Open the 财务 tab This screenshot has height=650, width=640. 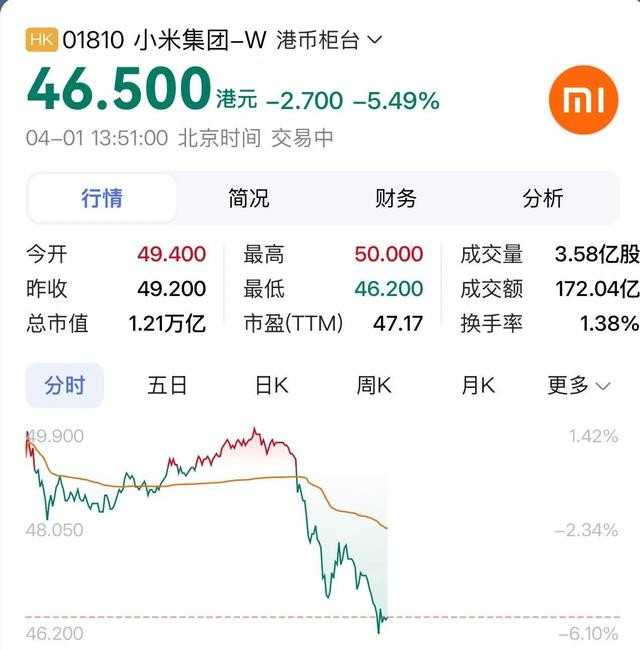point(395,198)
